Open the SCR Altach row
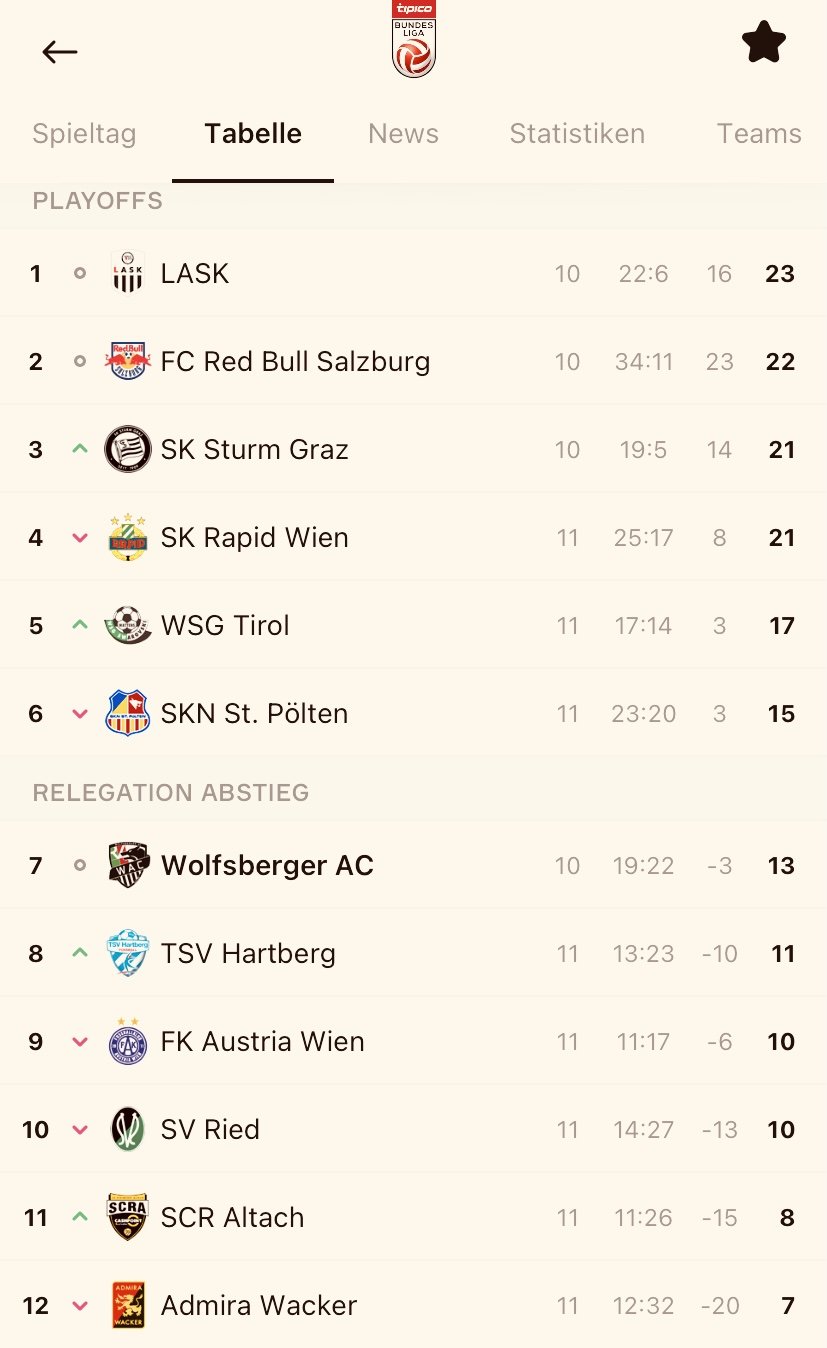This screenshot has width=827, height=1348. click(x=413, y=1218)
